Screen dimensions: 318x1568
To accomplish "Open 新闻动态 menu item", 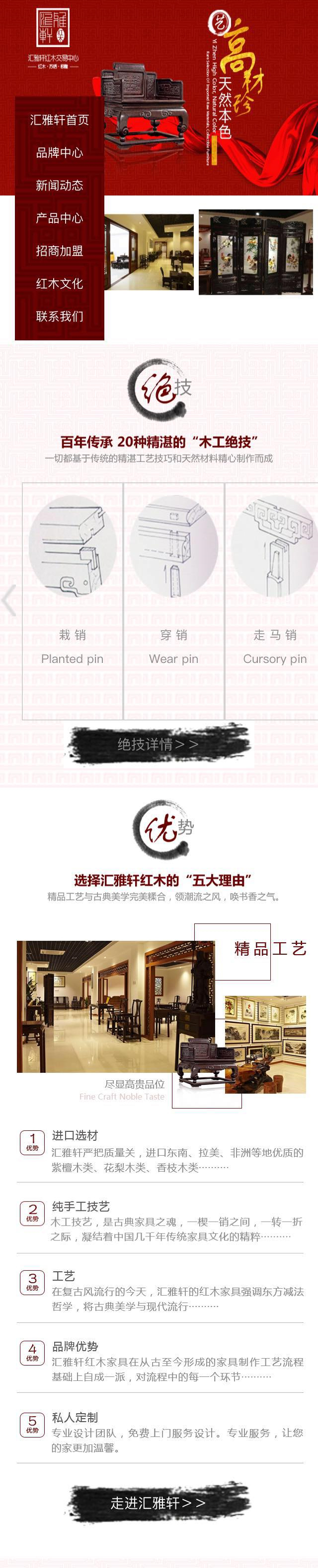I will pos(59,186).
